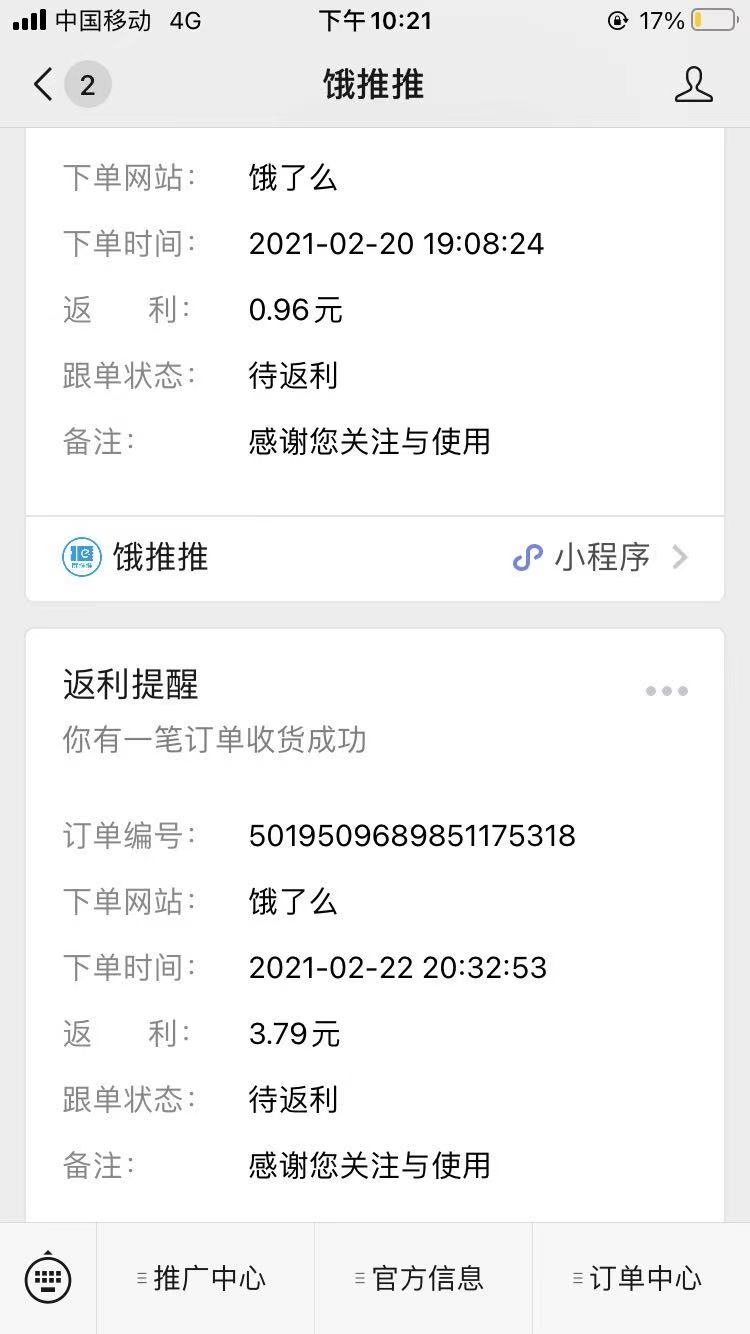Tap the unread badge showing 2
The width and height of the screenshot is (750, 1334).
coord(88,85)
